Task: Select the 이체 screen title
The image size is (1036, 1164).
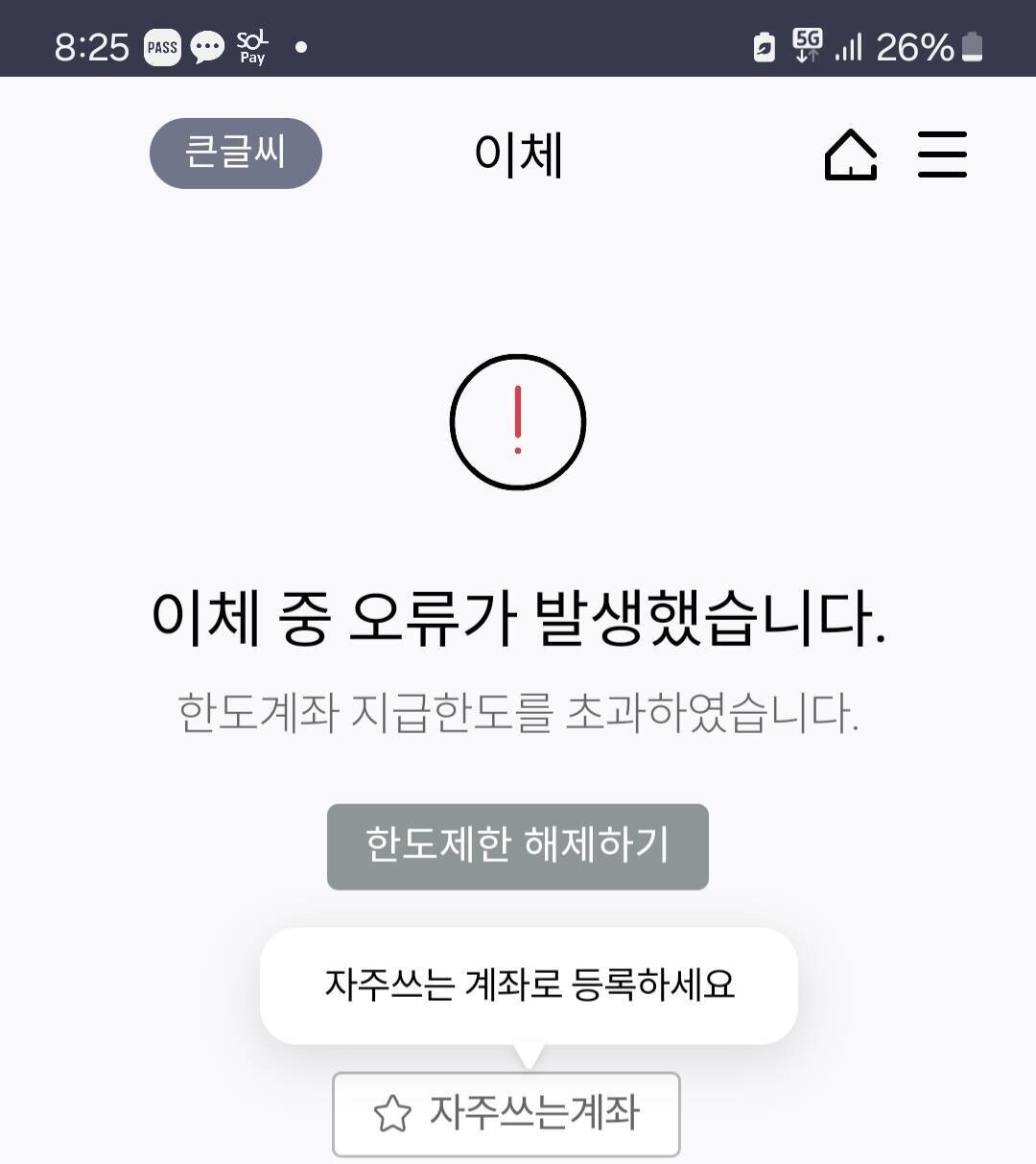Action: coord(518,155)
